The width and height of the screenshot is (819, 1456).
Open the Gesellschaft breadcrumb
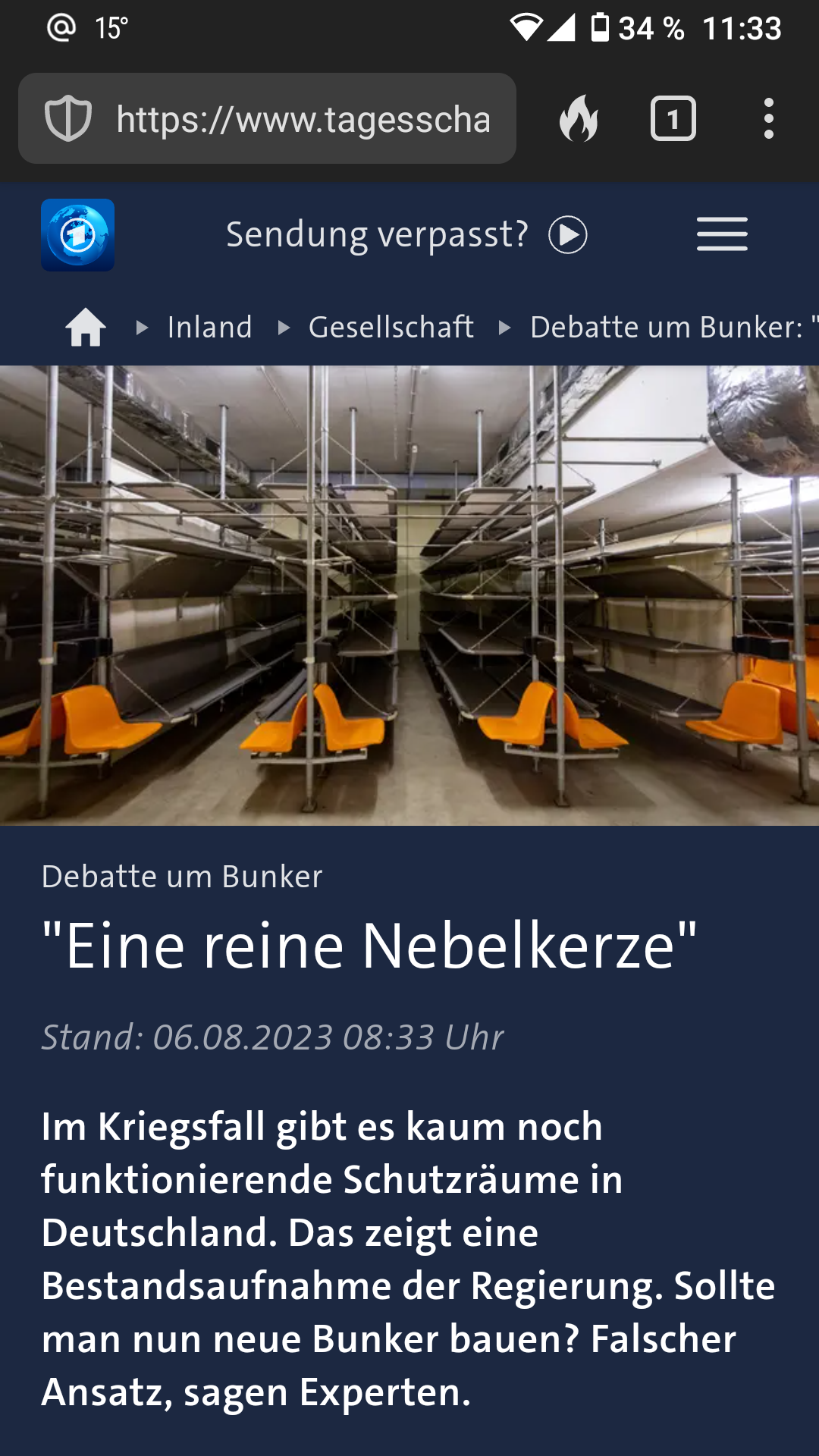391,328
